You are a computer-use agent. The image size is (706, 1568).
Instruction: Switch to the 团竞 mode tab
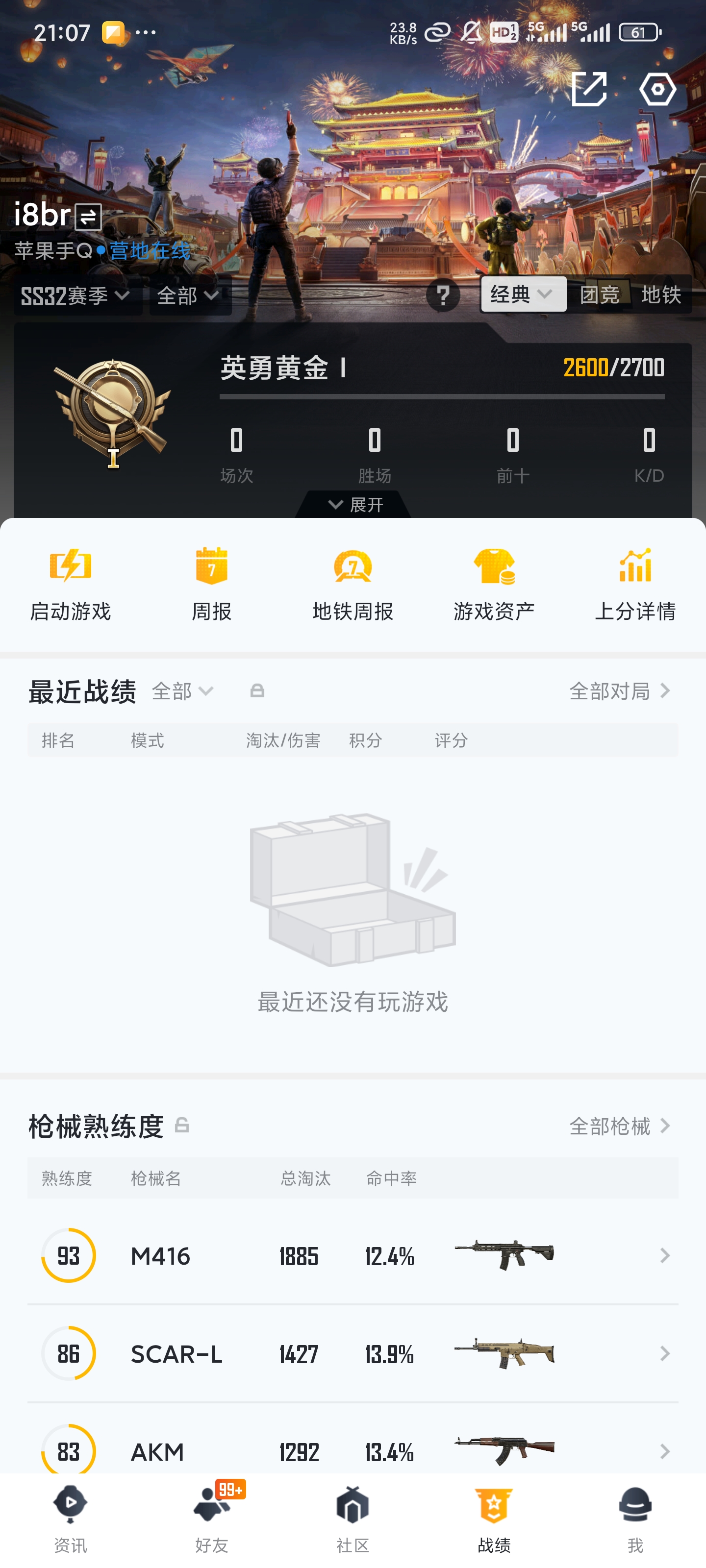pos(600,294)
